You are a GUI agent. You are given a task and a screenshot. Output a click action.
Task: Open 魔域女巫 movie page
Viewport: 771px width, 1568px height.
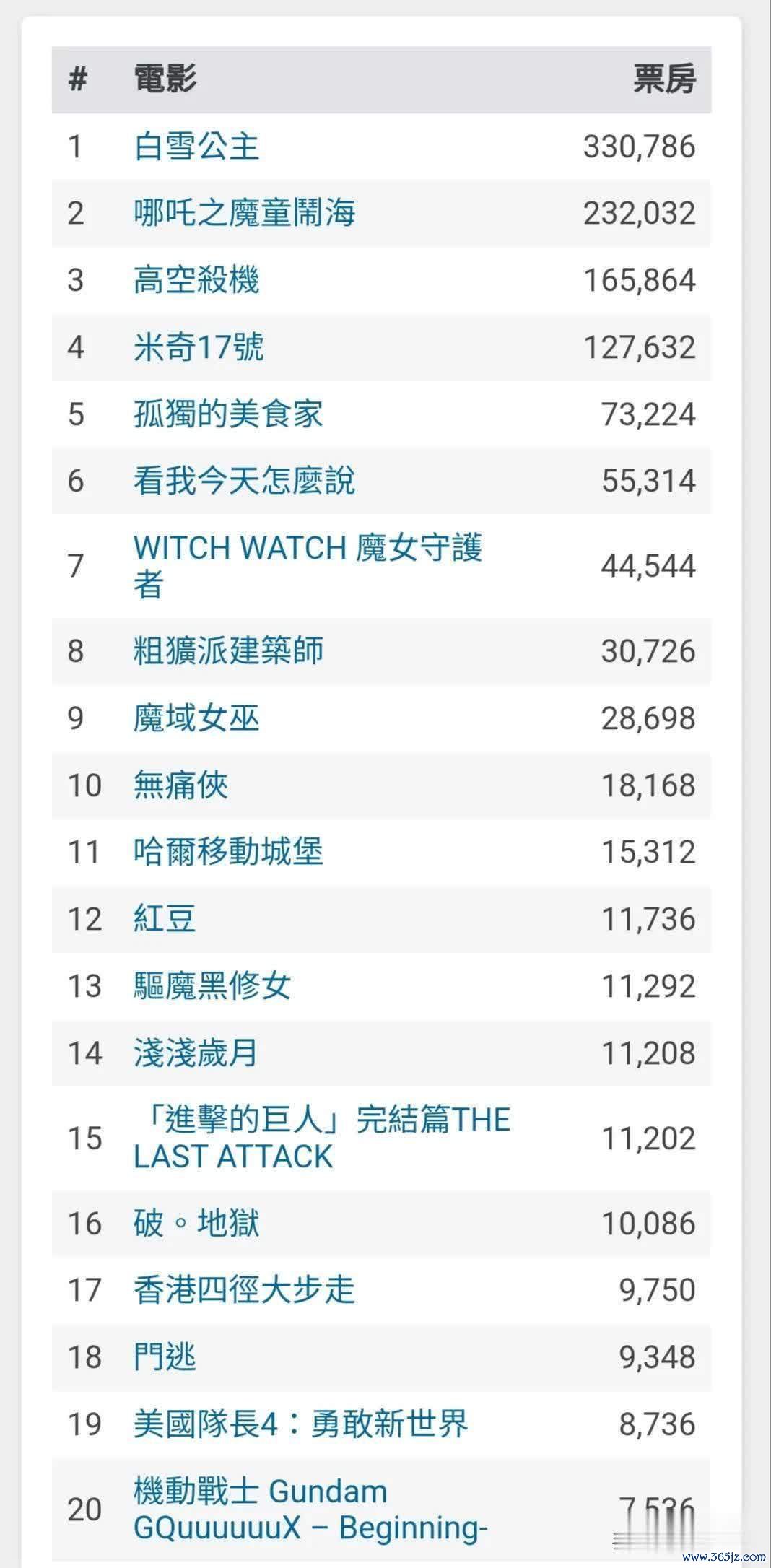coord(196,718)
